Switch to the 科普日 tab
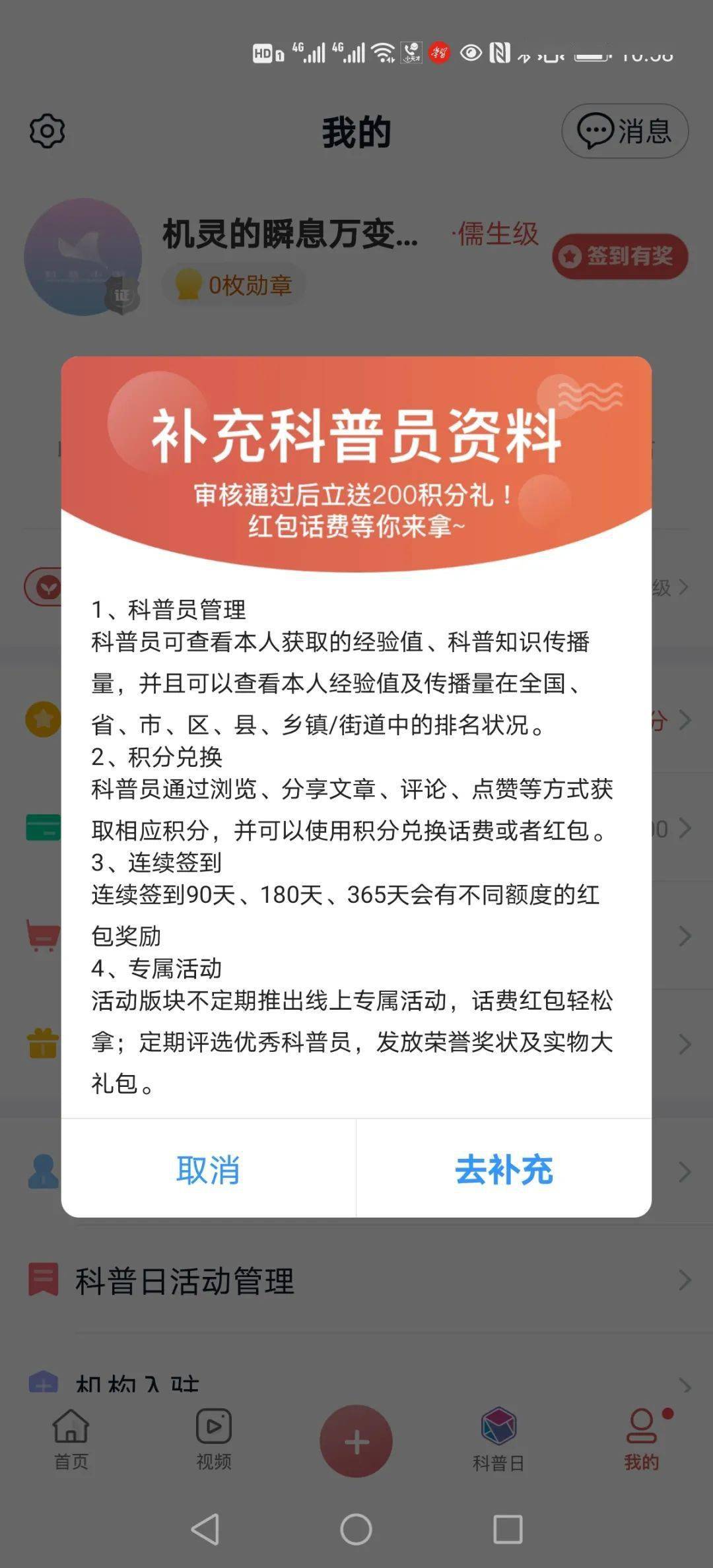 point(498,1441)
